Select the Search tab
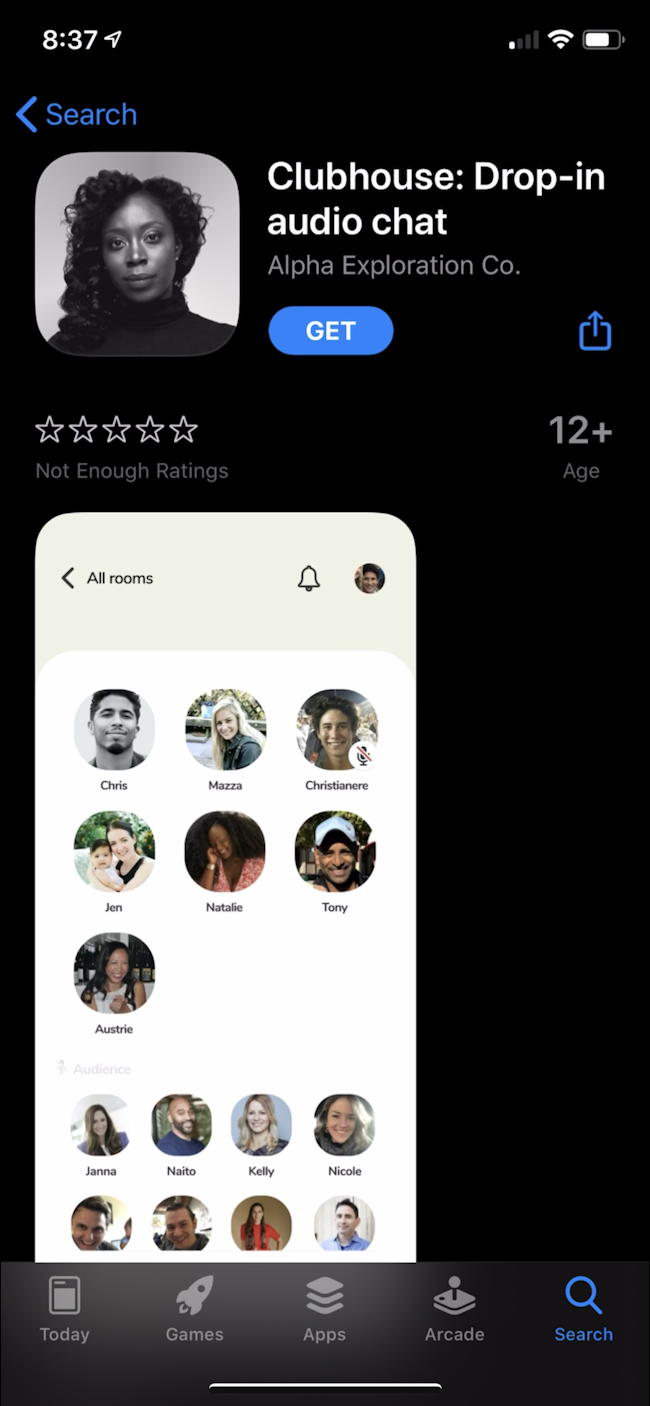The image size is (650, 1406). pyautogui.click(x=584, y=1309)
